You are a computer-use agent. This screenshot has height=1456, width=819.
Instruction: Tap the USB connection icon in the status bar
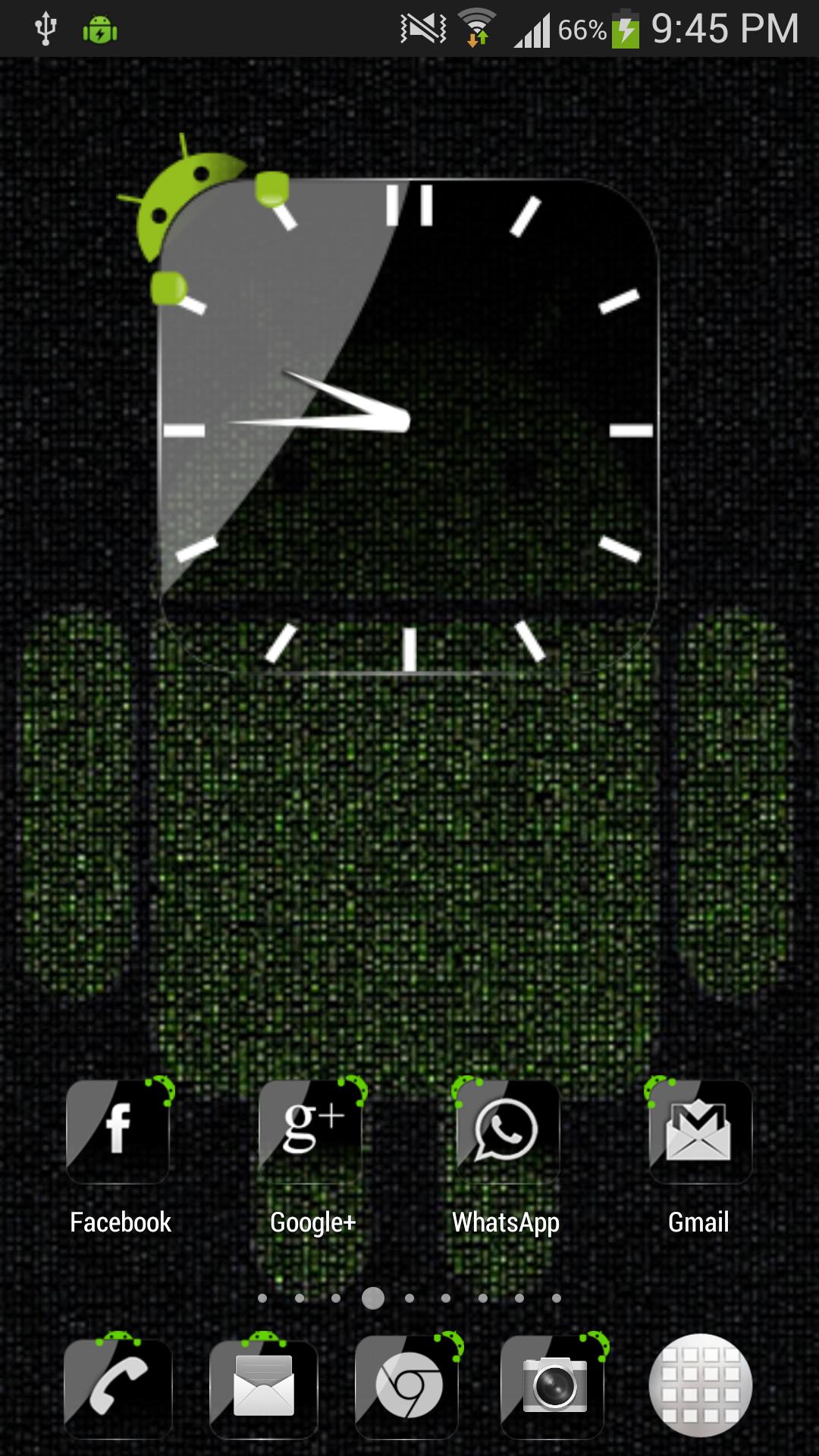point(47,27)
